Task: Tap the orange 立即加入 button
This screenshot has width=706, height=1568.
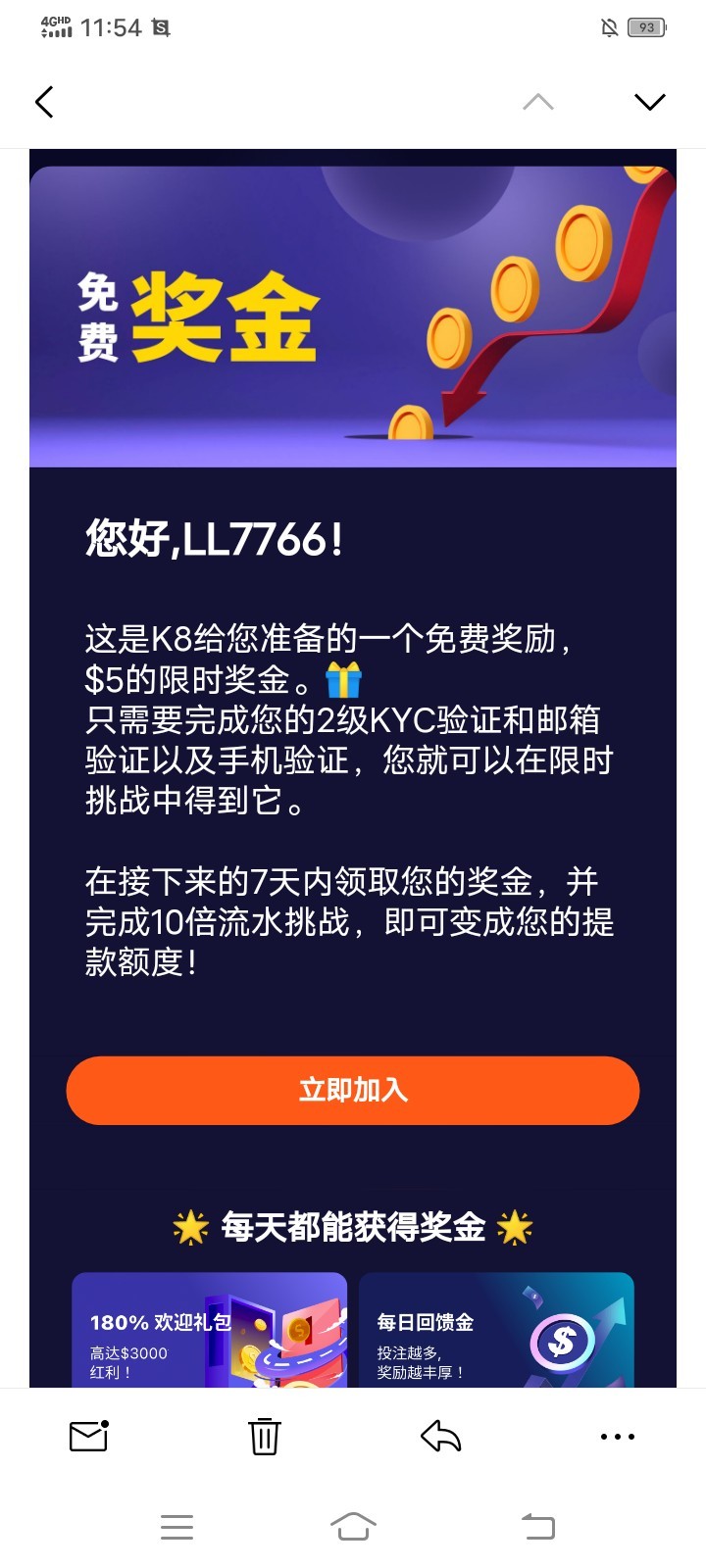Action: coord(353,1090)
